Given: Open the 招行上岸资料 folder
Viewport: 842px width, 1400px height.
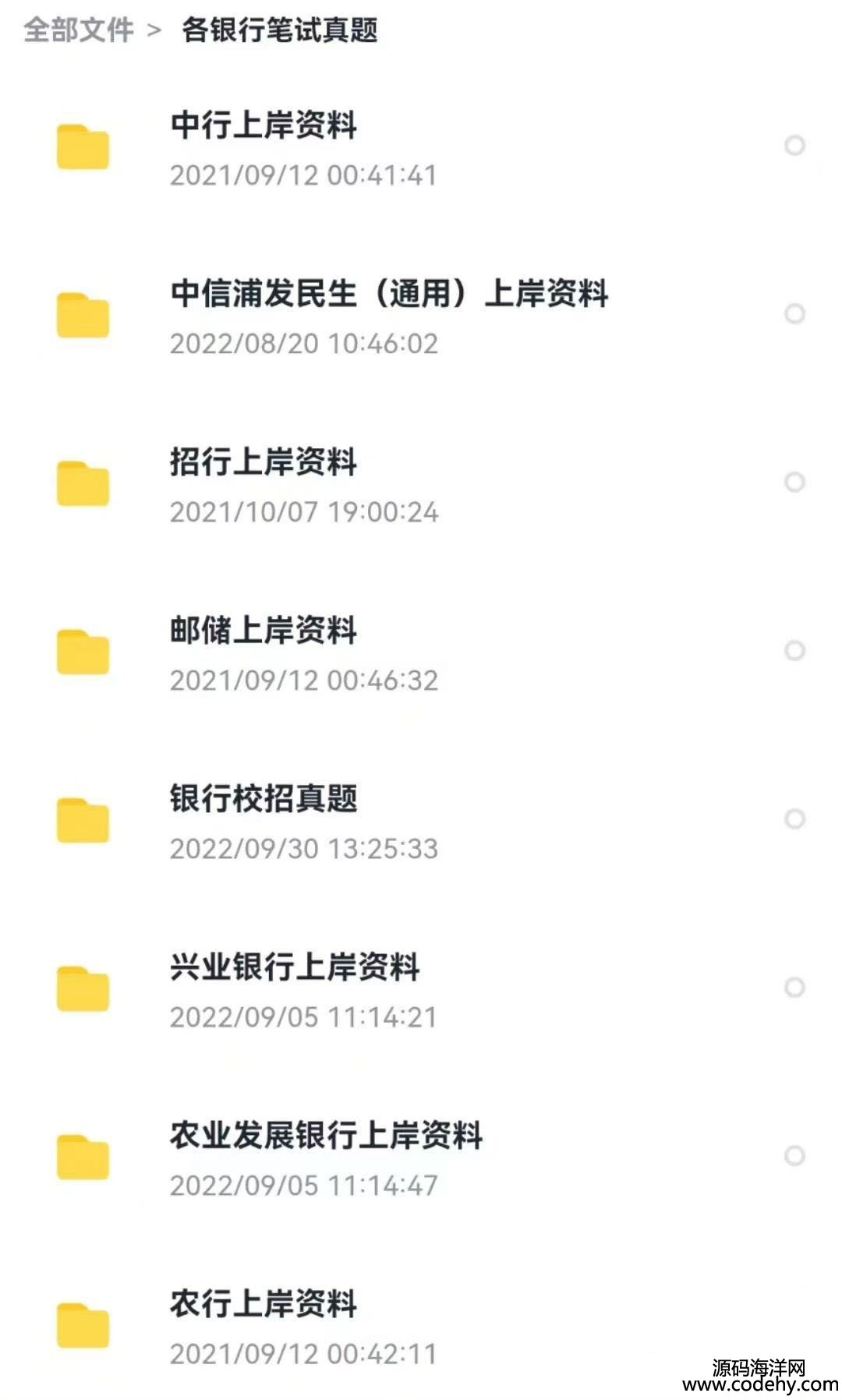Looking at the screenshot, I should click(421, 485).
